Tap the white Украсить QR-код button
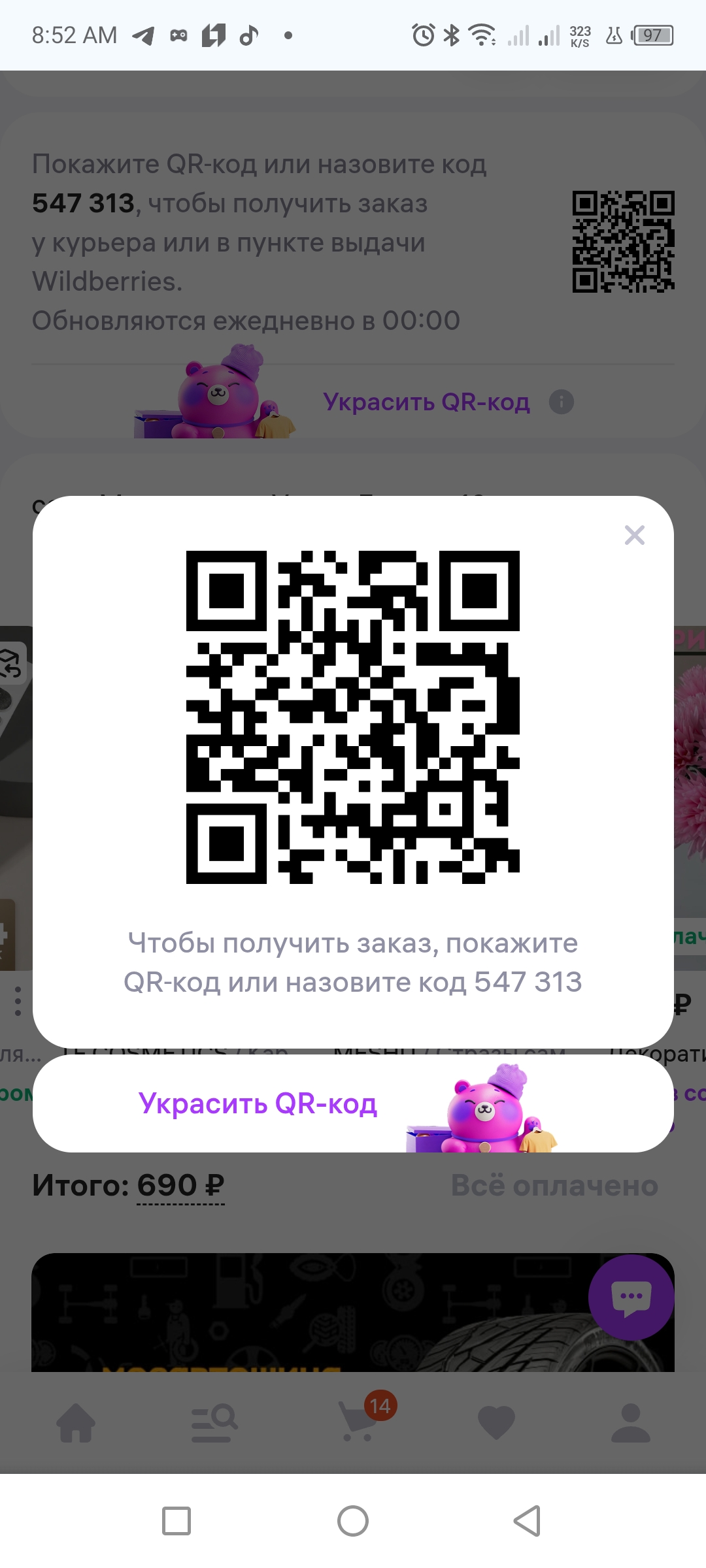706x1568 pixels. tap(353, 1103)
